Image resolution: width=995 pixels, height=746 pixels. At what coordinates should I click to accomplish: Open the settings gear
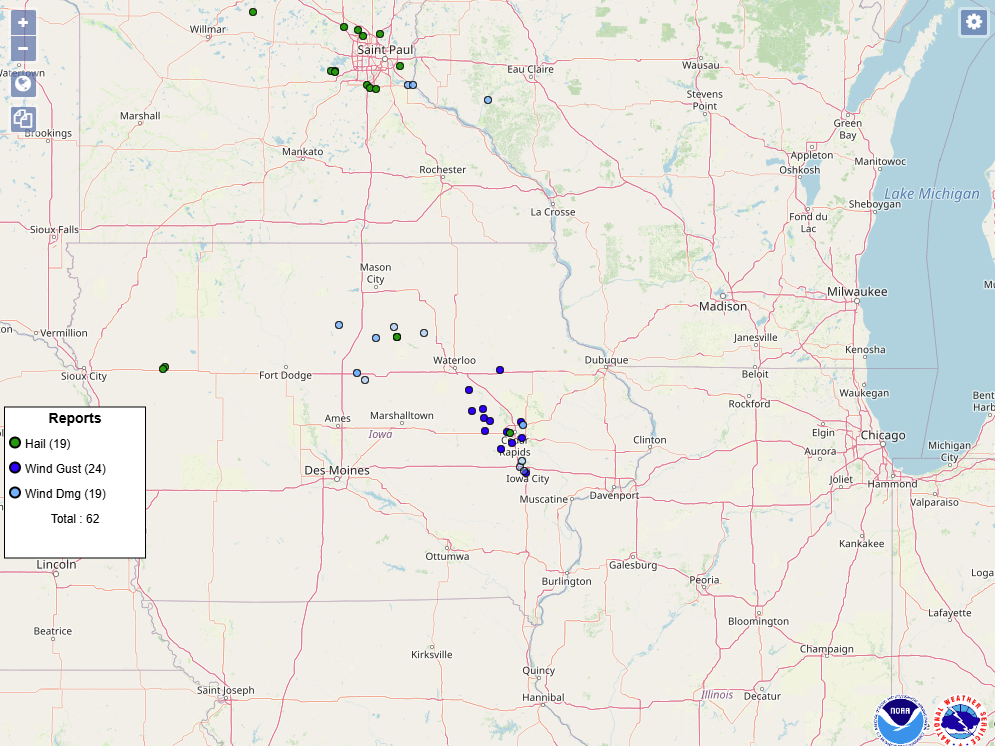(973, 22)
